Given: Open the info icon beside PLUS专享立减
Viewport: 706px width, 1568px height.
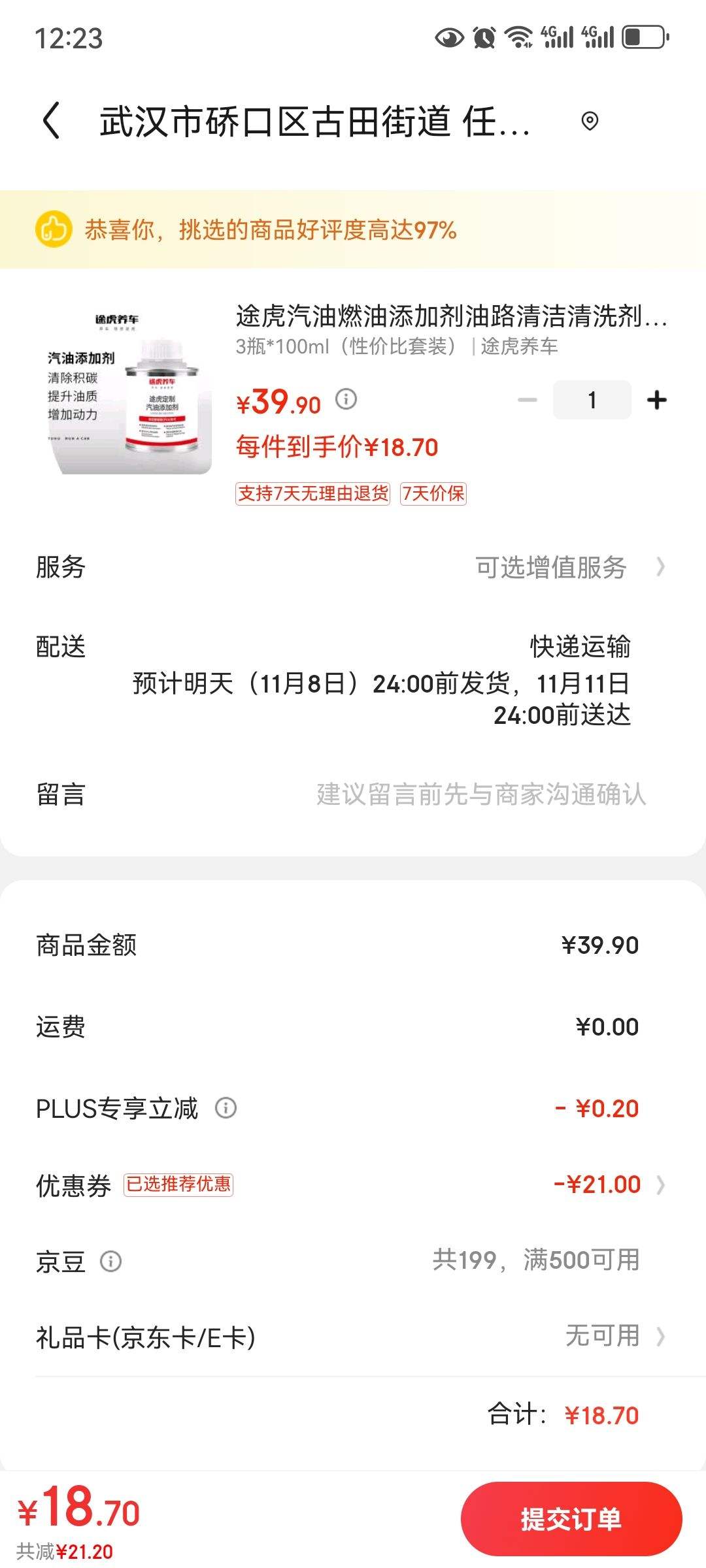Looking at the screenshot, I should coord(226,1107).
